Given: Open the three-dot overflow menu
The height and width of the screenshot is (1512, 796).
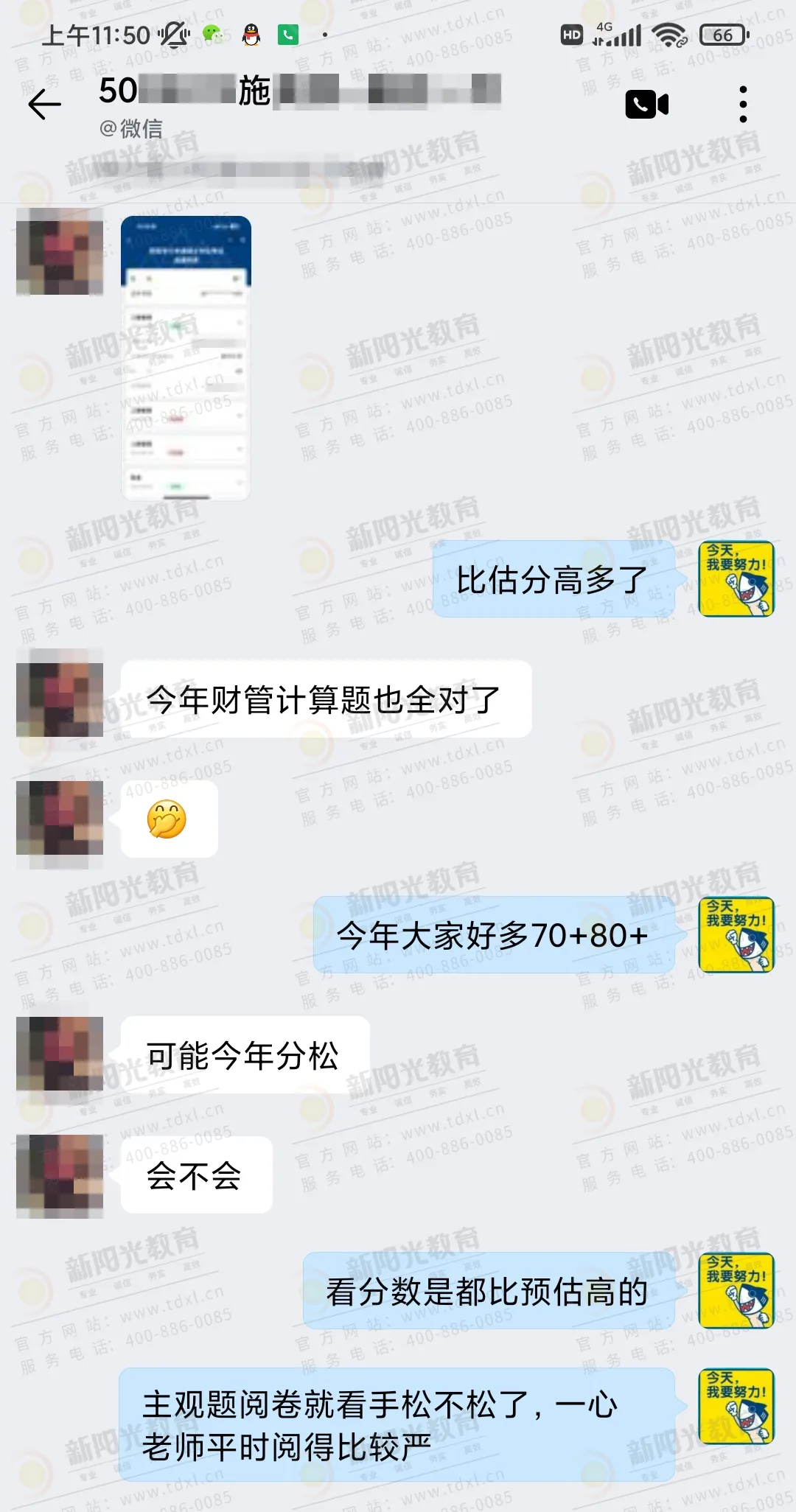Looking at the screenshot, I should (743, 105).
